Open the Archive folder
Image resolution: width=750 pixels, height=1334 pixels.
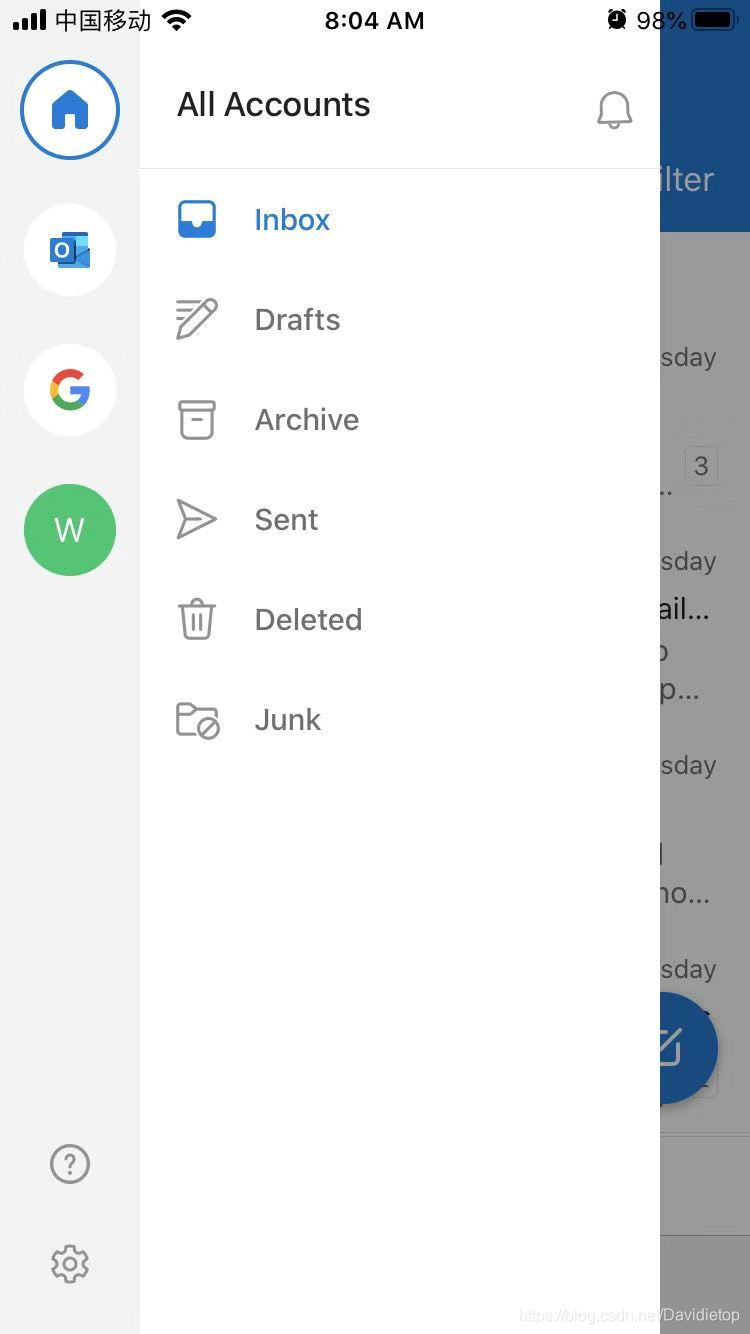pos(306,420)
